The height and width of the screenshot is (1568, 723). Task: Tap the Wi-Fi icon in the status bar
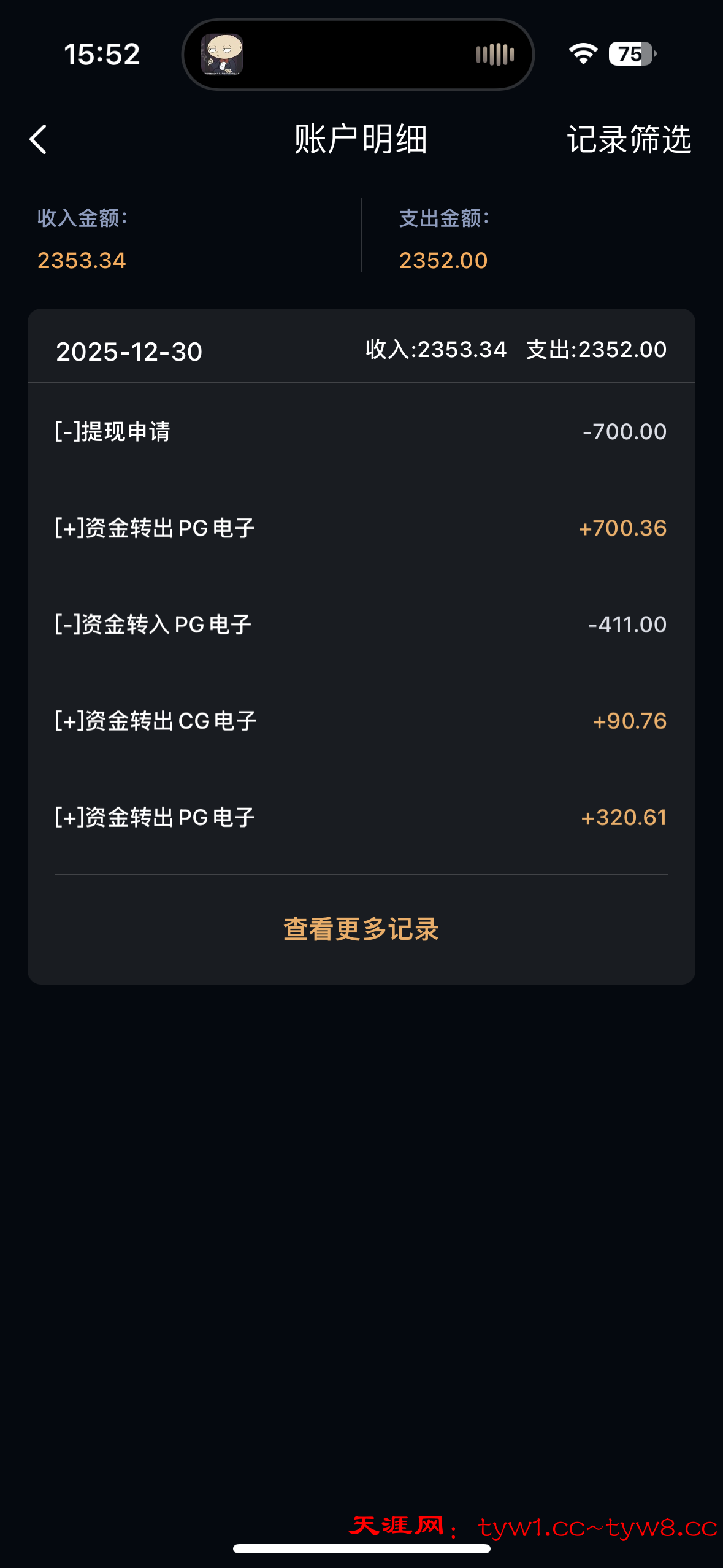click(x=583, y=54)
